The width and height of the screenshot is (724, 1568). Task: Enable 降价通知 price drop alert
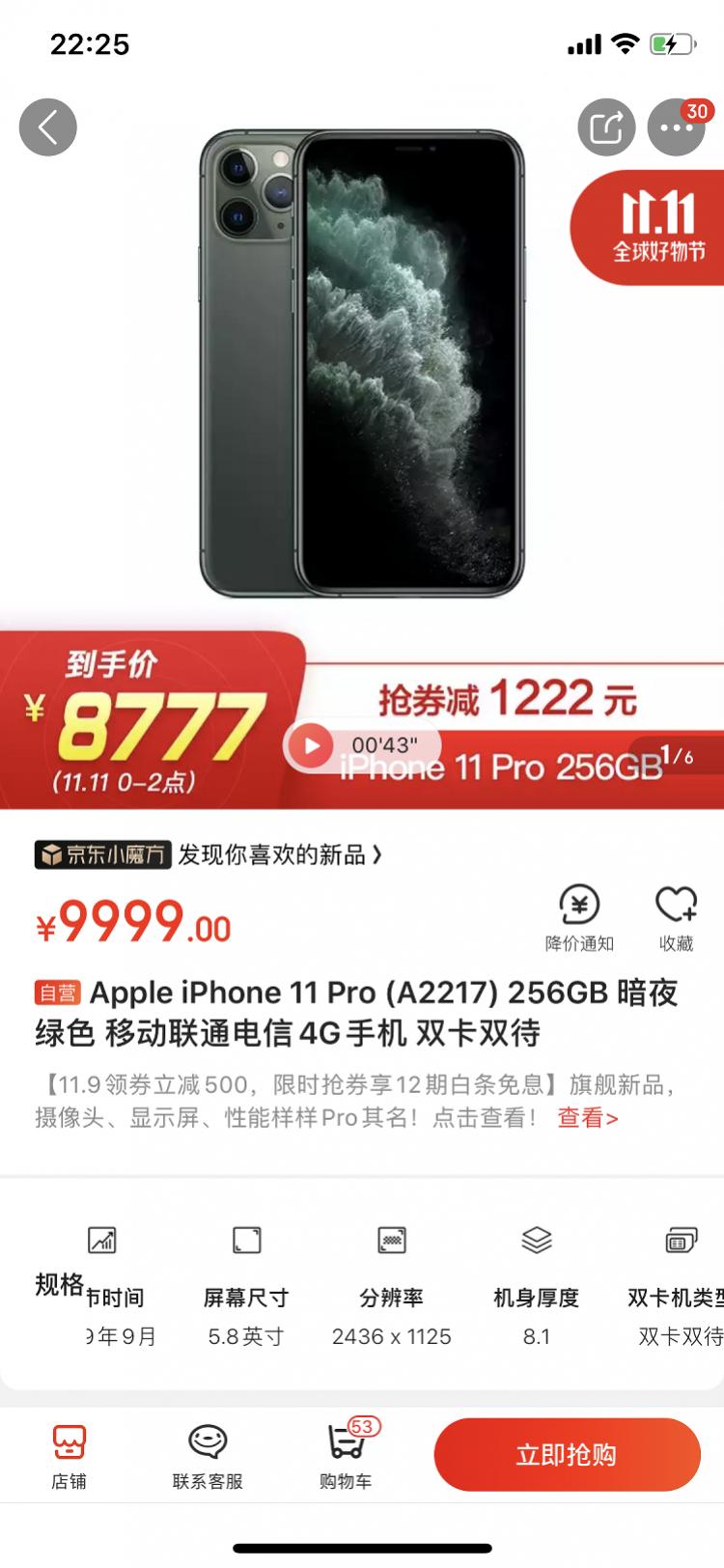point(579,918)
